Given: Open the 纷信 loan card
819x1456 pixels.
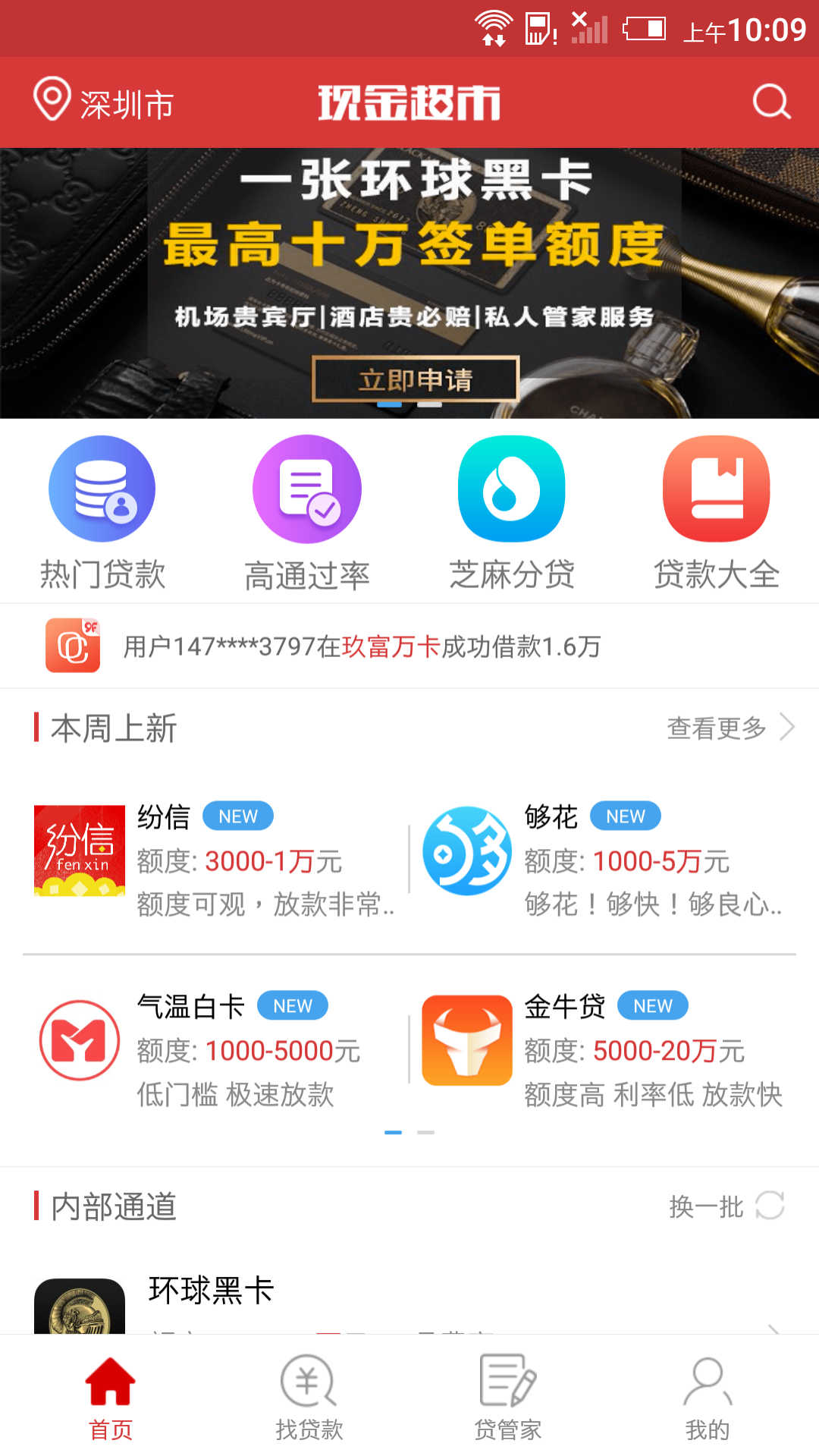Looking at the screenshot, I should pyautogui.click(x=215, y=859).
